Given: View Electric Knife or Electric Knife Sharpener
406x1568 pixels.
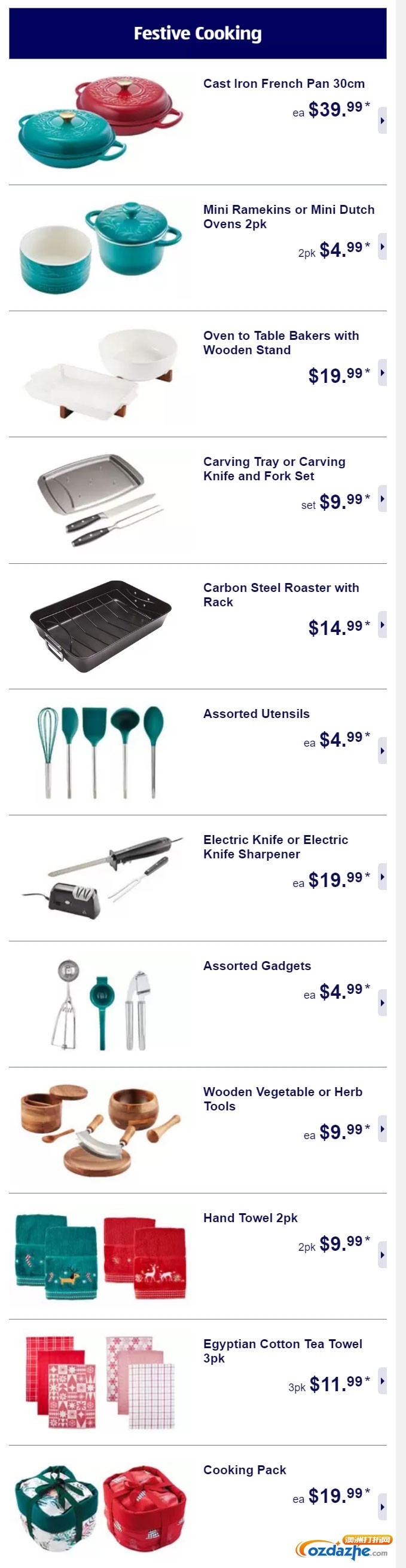Looking at the screenshot, I should (x=381, y=876).
